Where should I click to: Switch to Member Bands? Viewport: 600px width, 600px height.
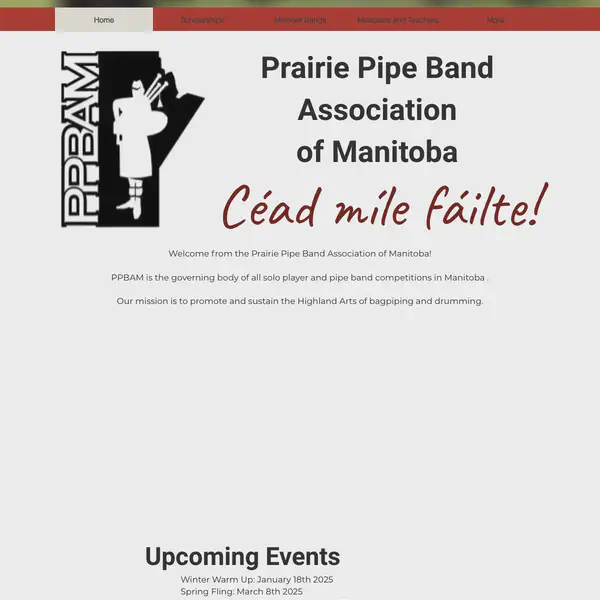coord(300,20)
